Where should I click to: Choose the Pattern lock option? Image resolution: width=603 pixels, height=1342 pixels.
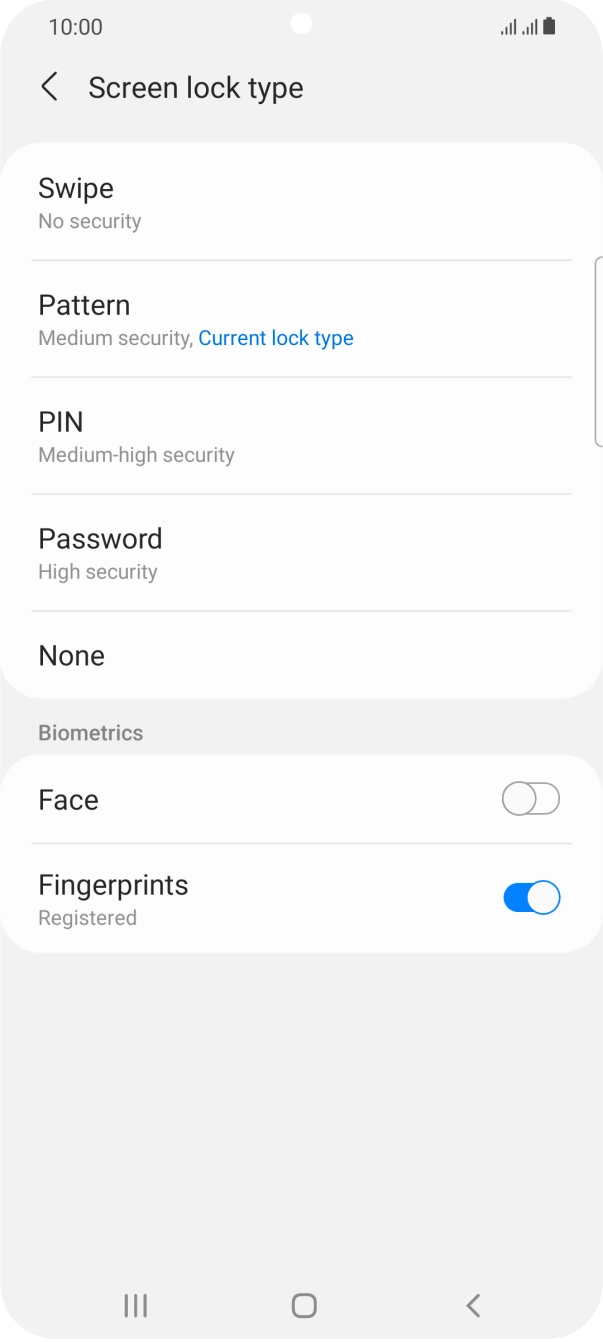pos(301,319)
